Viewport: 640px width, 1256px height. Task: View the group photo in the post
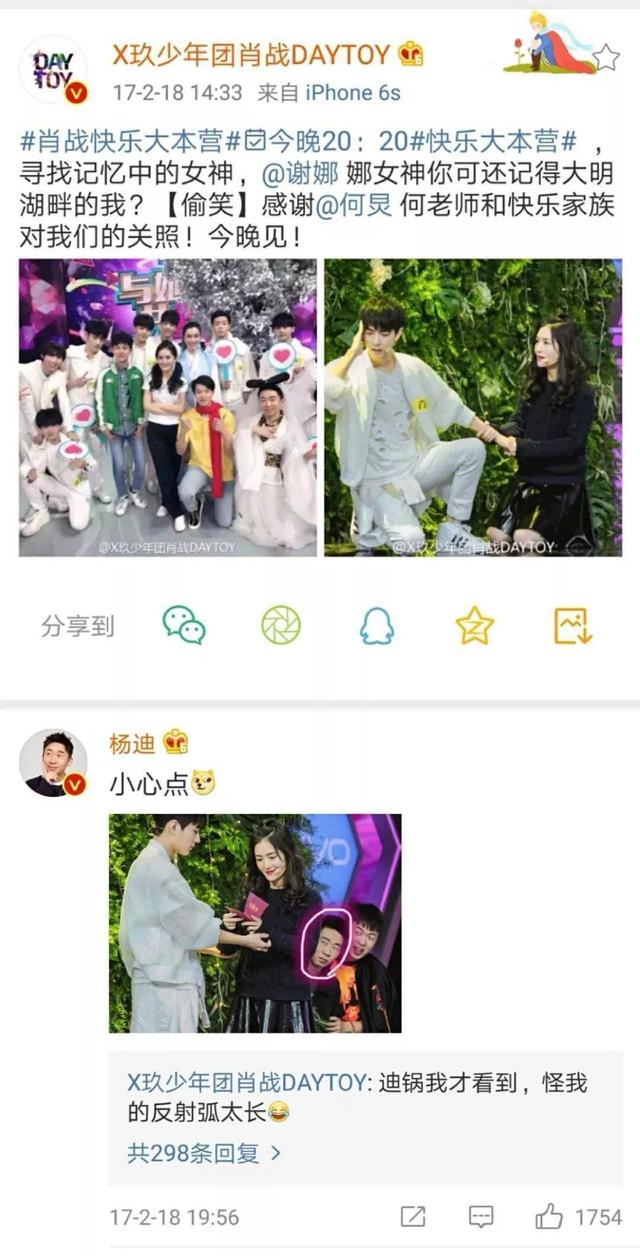coord(167,407)
